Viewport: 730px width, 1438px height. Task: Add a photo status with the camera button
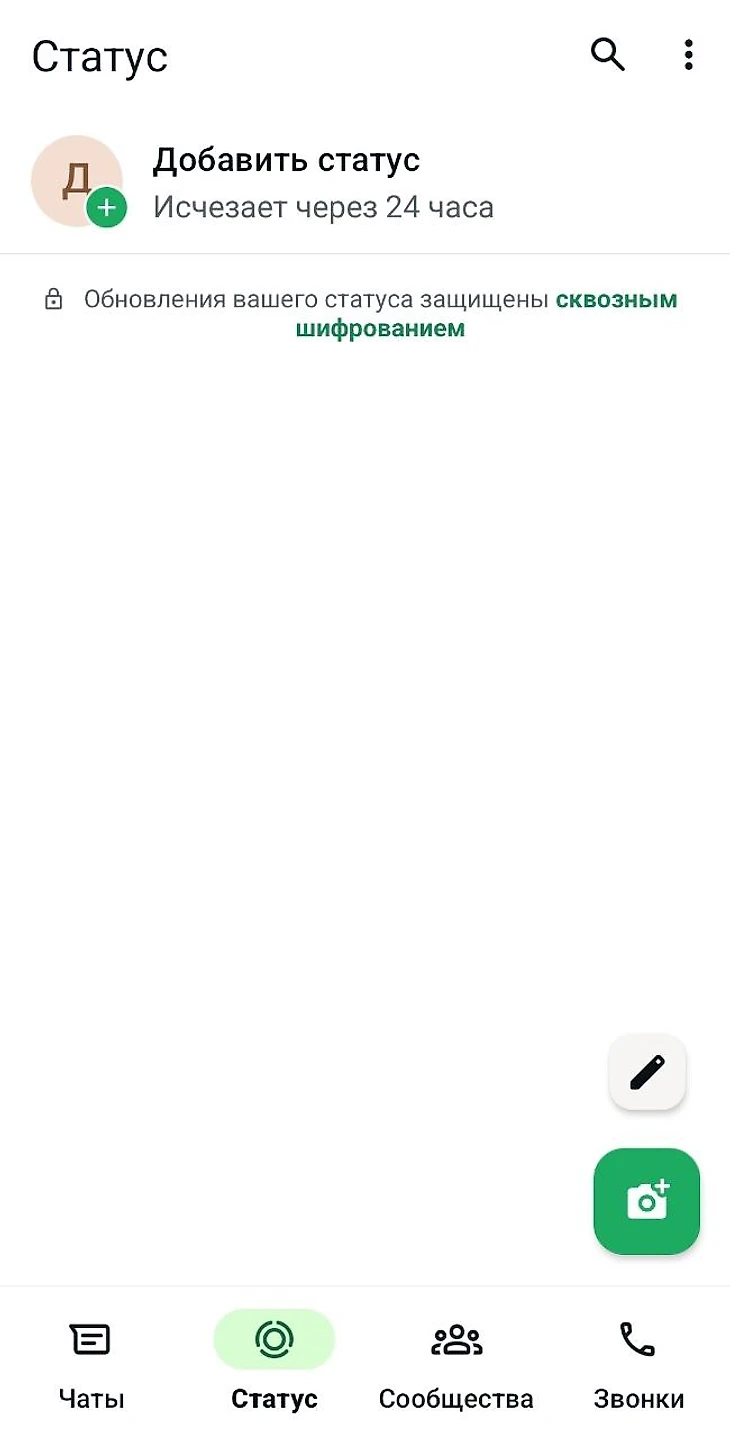[x=647, y=1201]
